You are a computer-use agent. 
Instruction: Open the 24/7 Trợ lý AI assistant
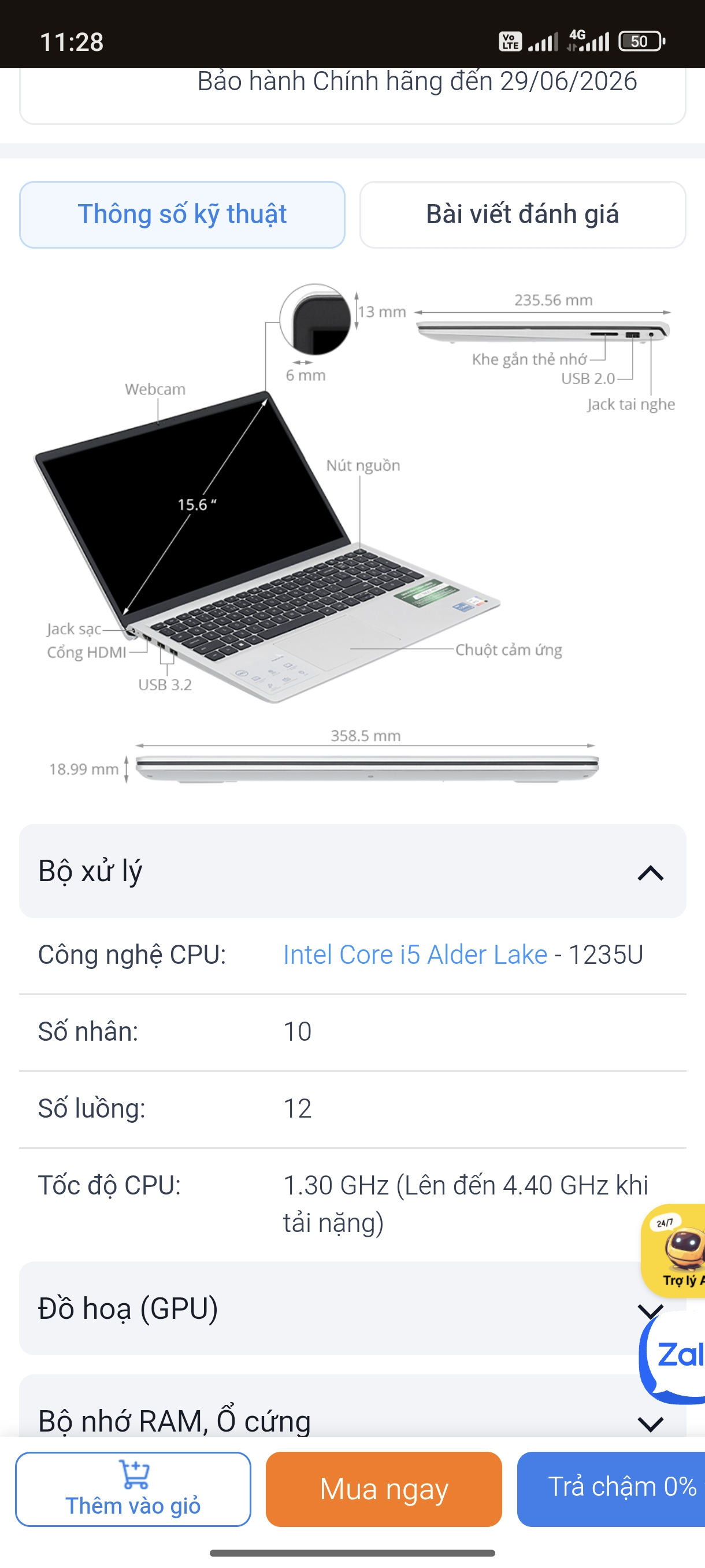tap(675, 1249)
